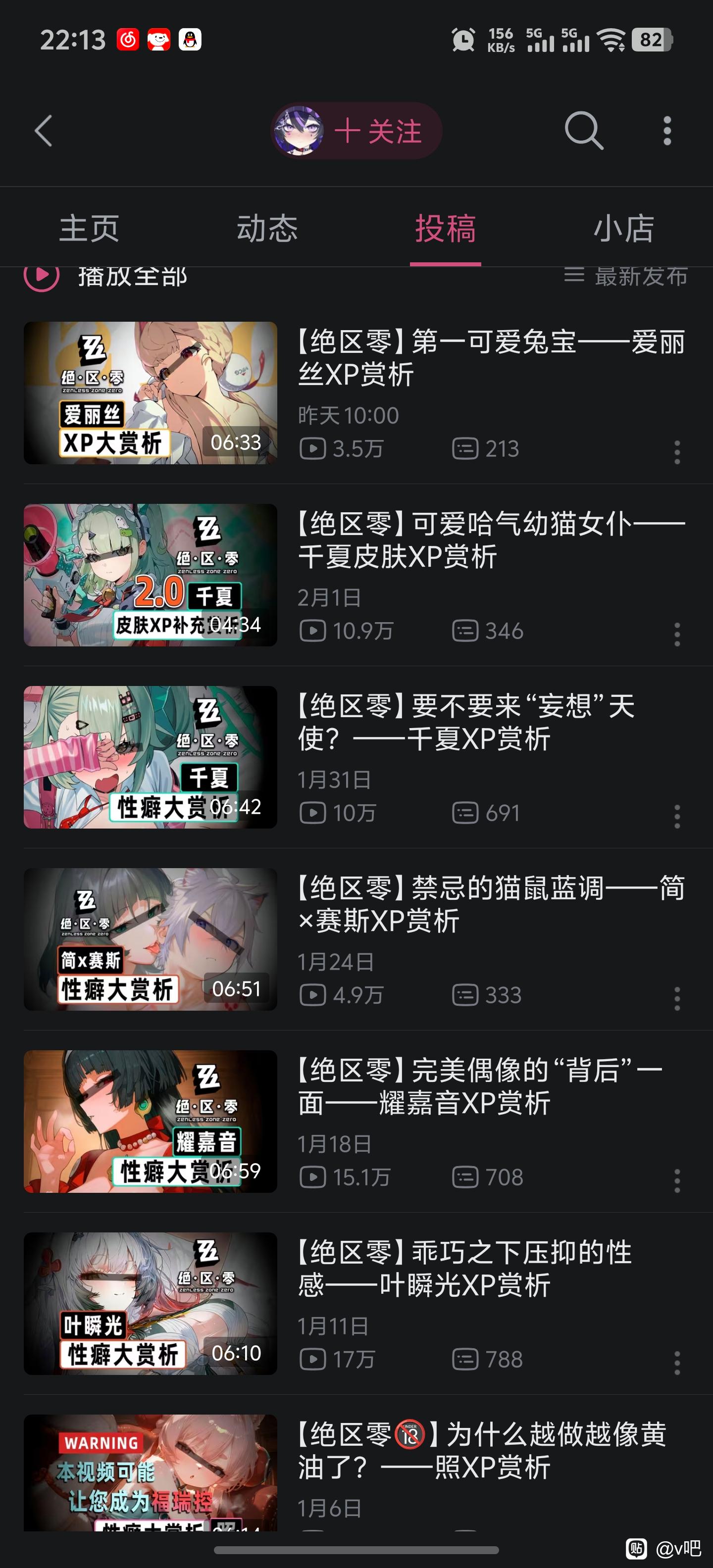Open more options for 千夏皮肤XP赏析 video

coord(677,634)
